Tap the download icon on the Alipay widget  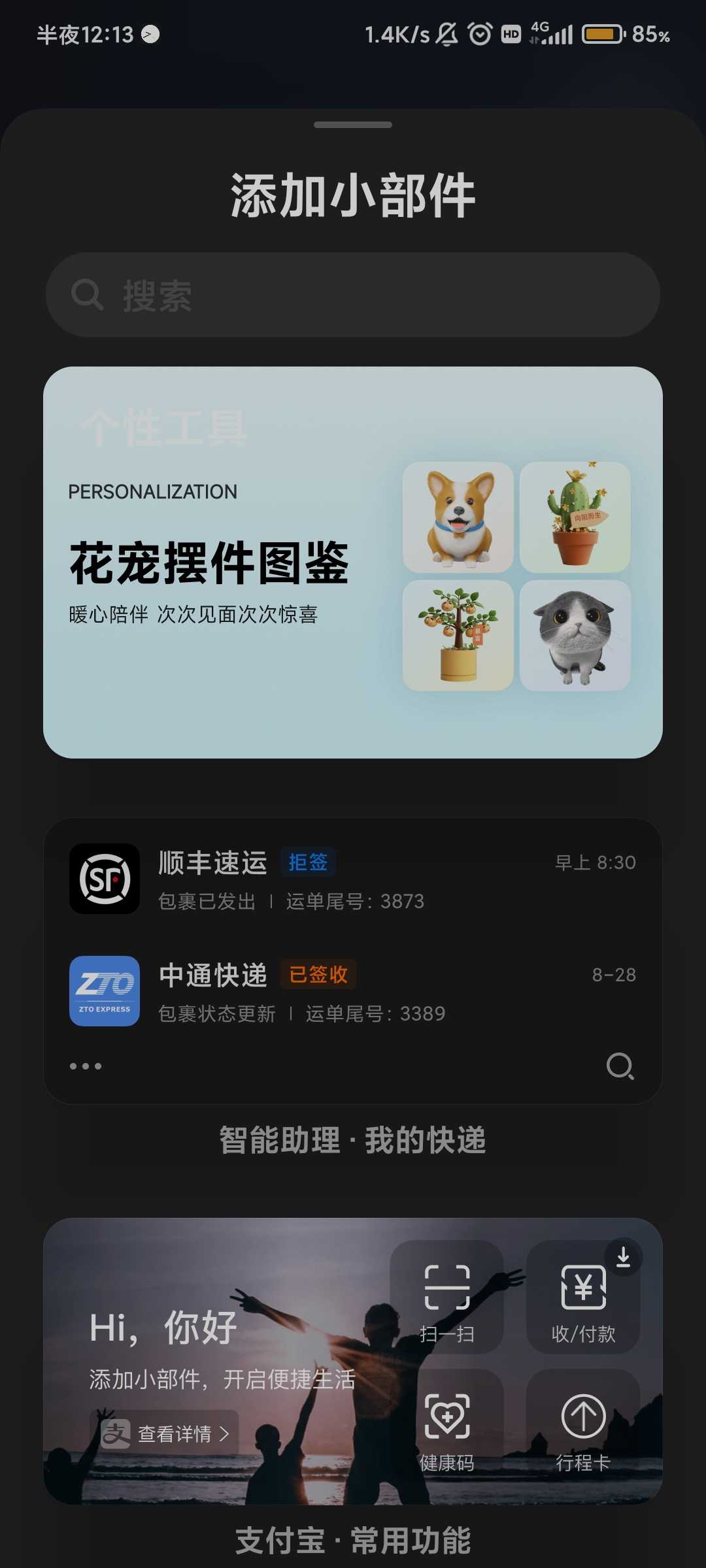pos(623,1256)
